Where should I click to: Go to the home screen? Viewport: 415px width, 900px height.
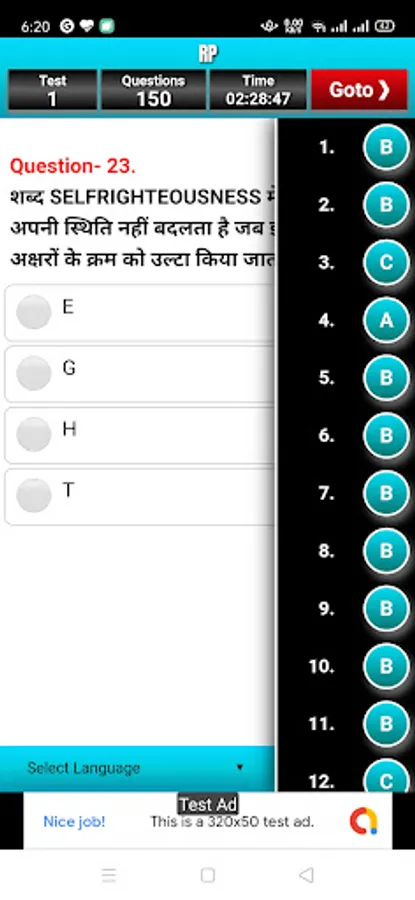click(x=208, y=875)
